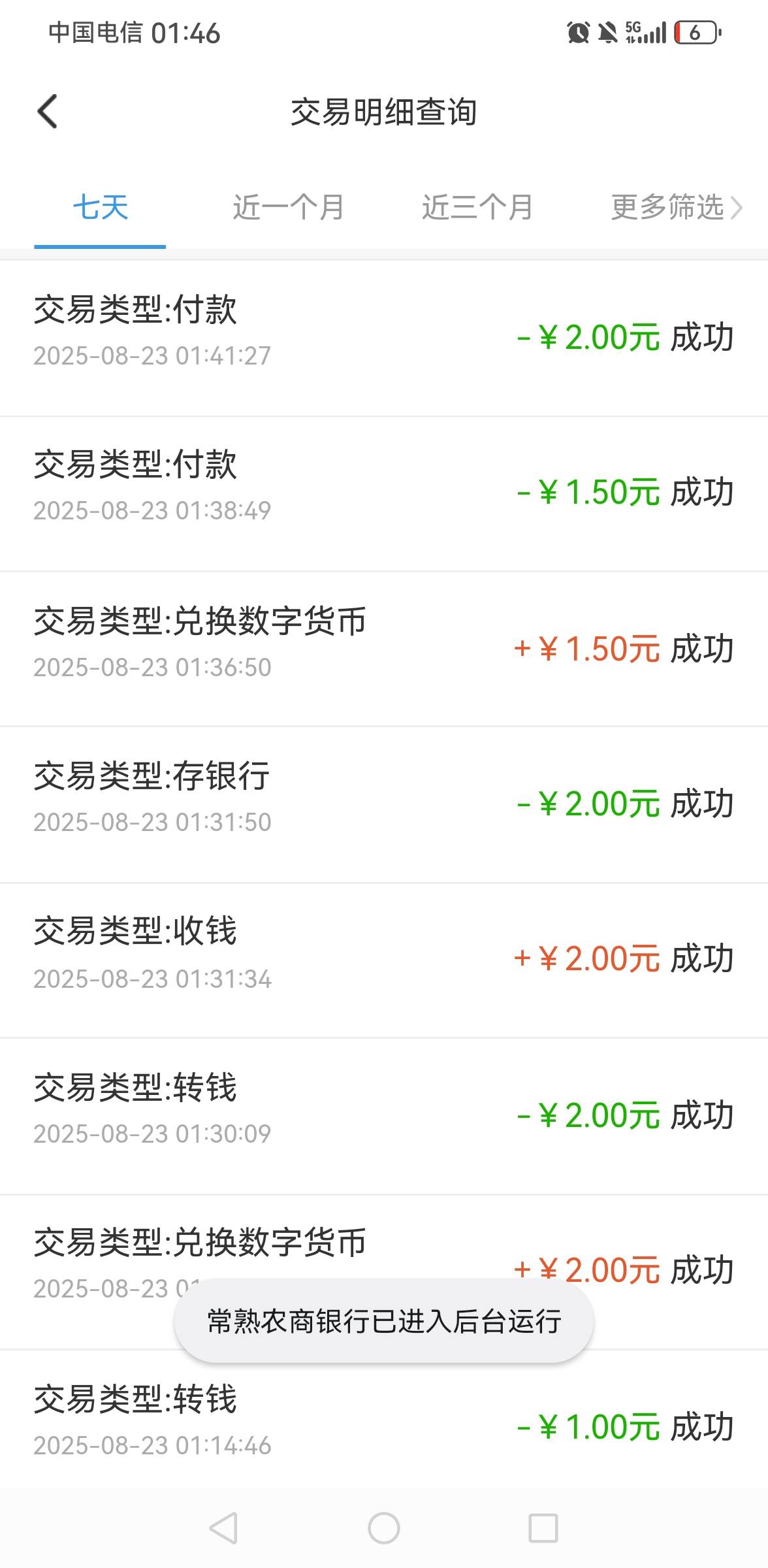
Task: Switch to the 近一个月 tab
Action: (x=288, y=208)
